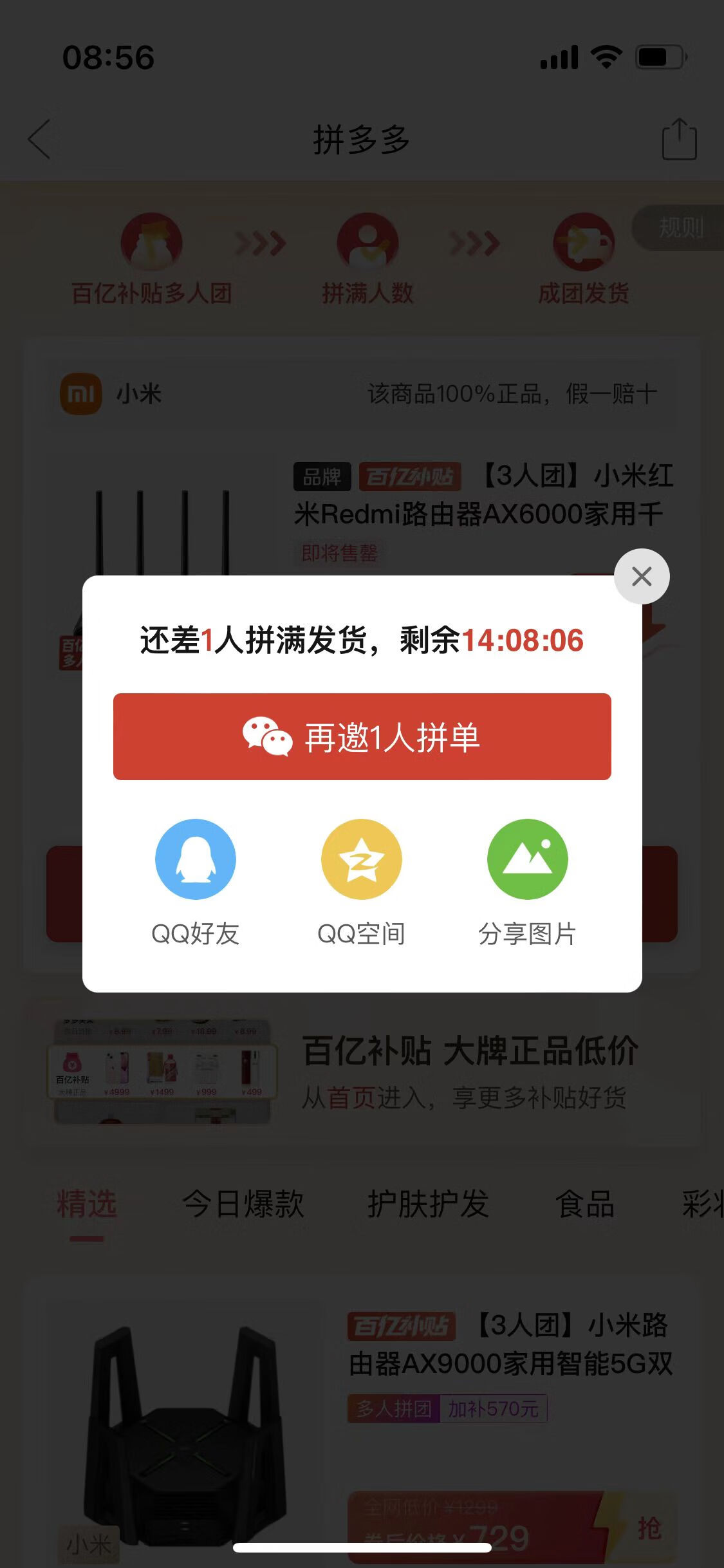The image size is (724, 1568).
Task: Tap 再邀1人拼单 WeChat invite button
Action: click(x=362, y=736)
